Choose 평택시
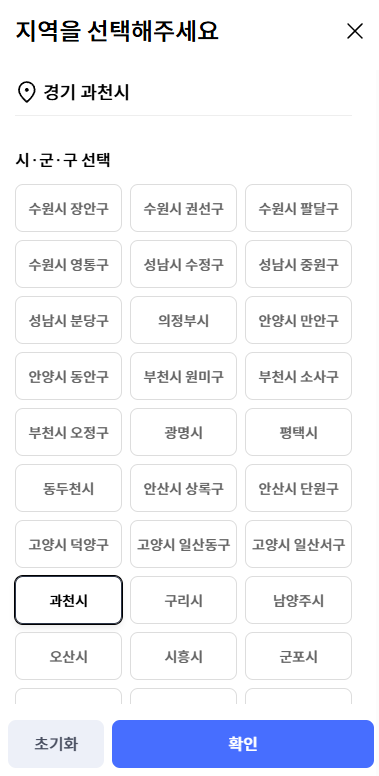Screen dimensions: 379x776 pyautogui.click(x=298, y=432)
